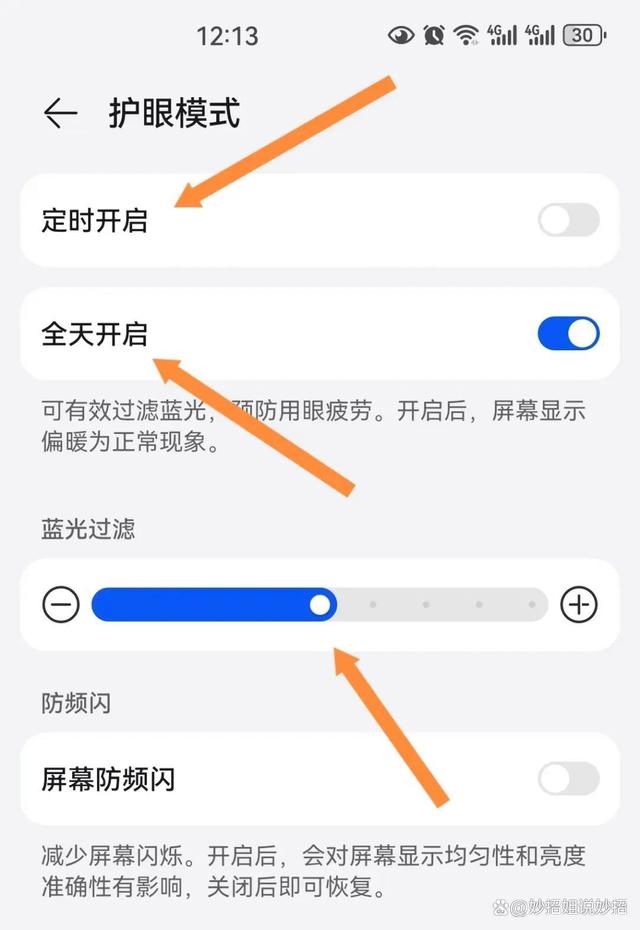Increase 蓝光过滤 with the plus button
The width and height of the screenshot is (640, 930).
coord(579,605)
